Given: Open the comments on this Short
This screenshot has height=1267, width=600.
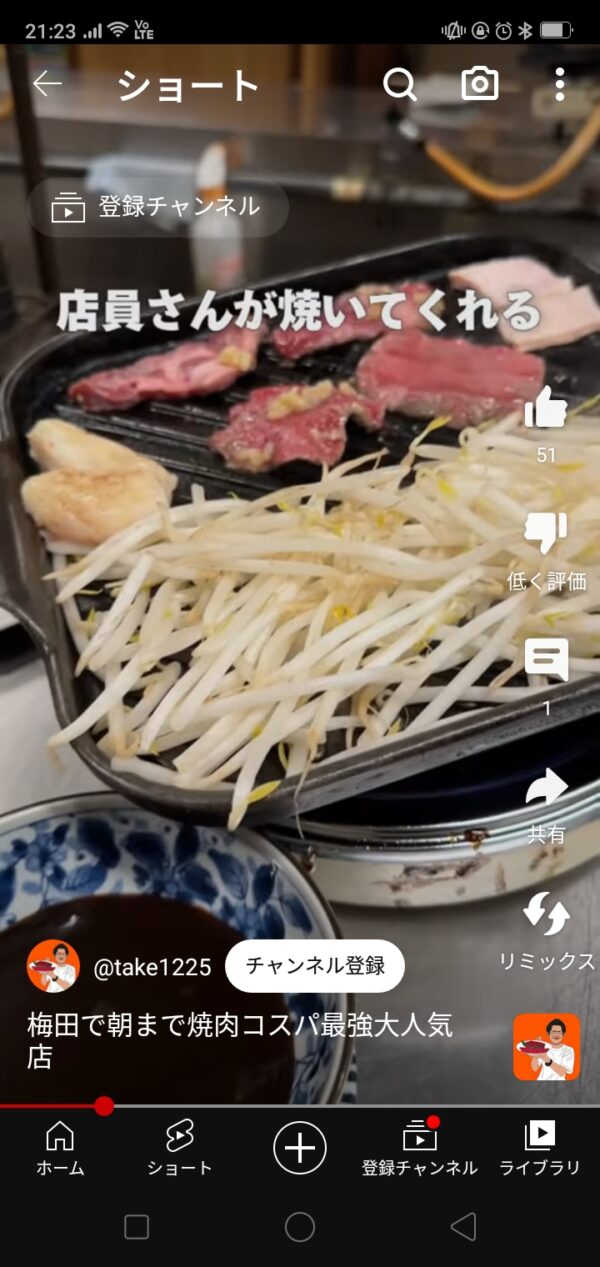Looking at the screenshot, I should coord(546,660).
